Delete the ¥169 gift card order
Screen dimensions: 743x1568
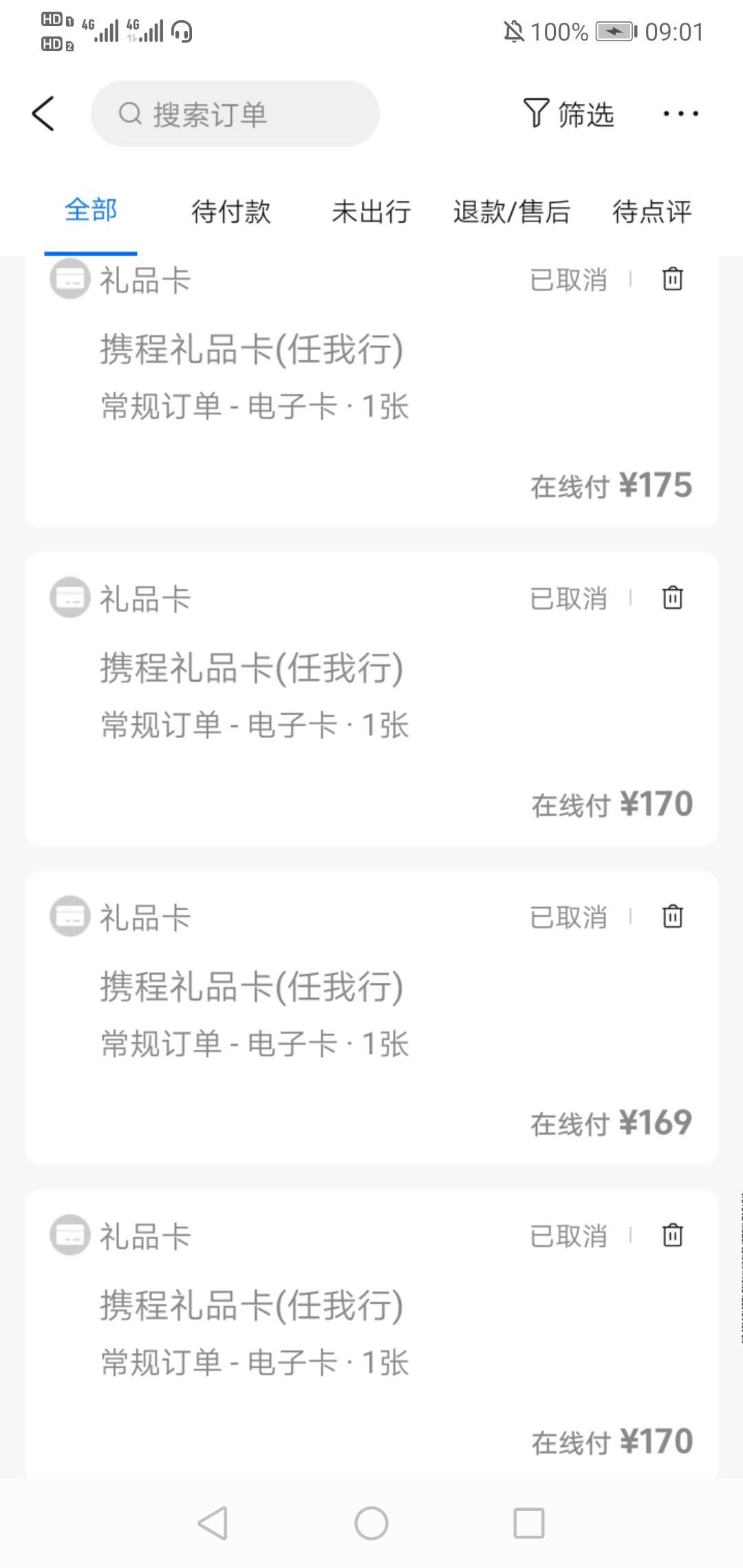tap(672, 916)
